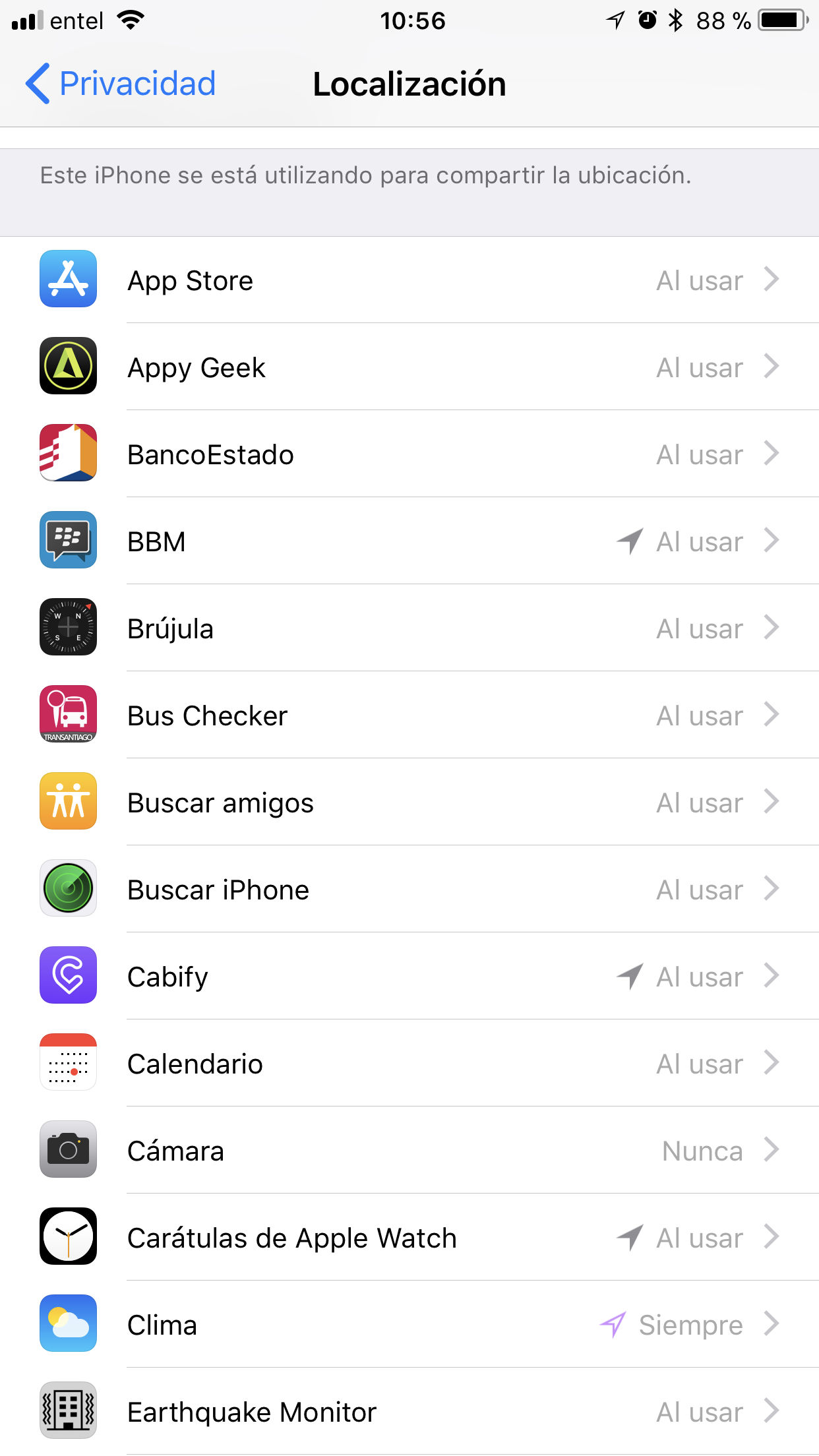Open App Store location settings

[x=409, y=280]
